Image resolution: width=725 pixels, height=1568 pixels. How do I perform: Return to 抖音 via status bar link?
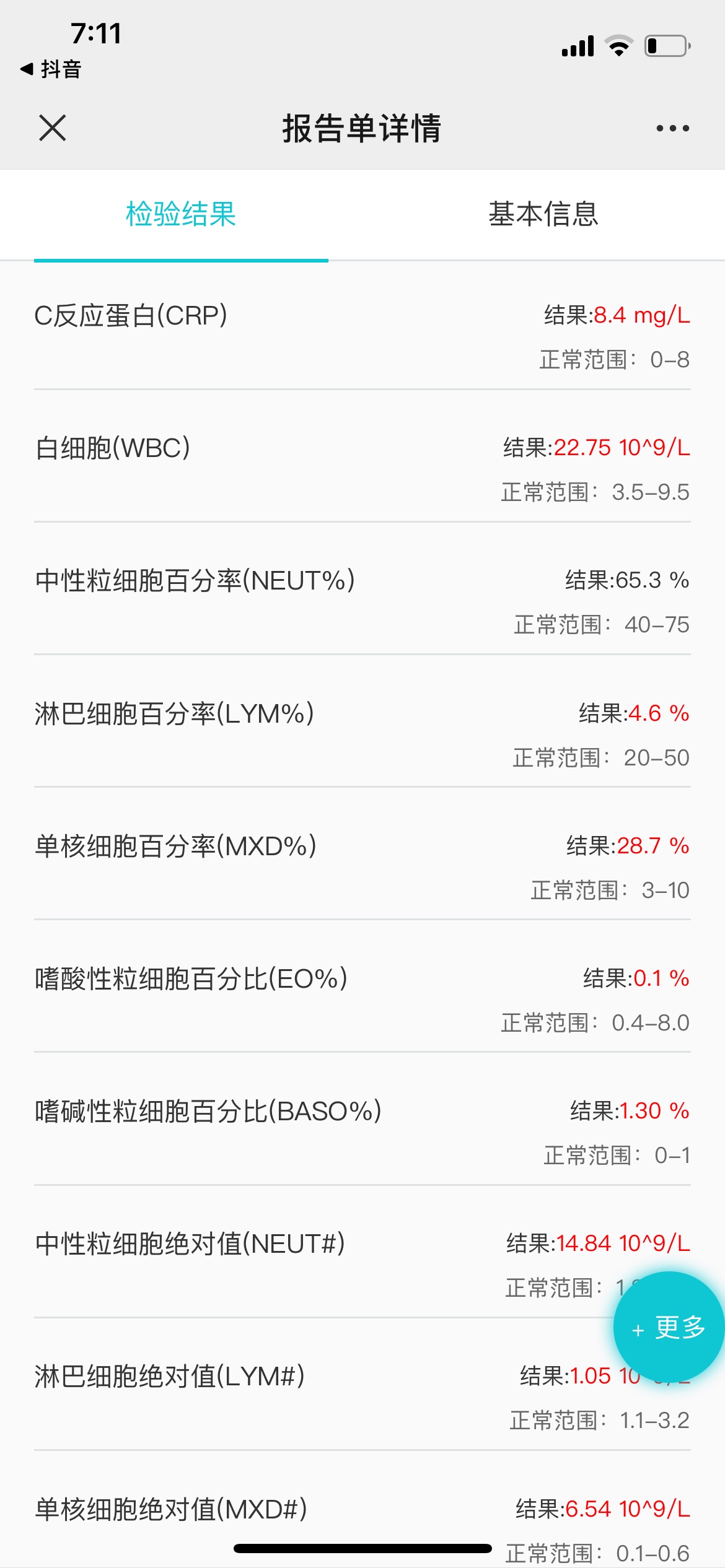(x=51, y=69)
